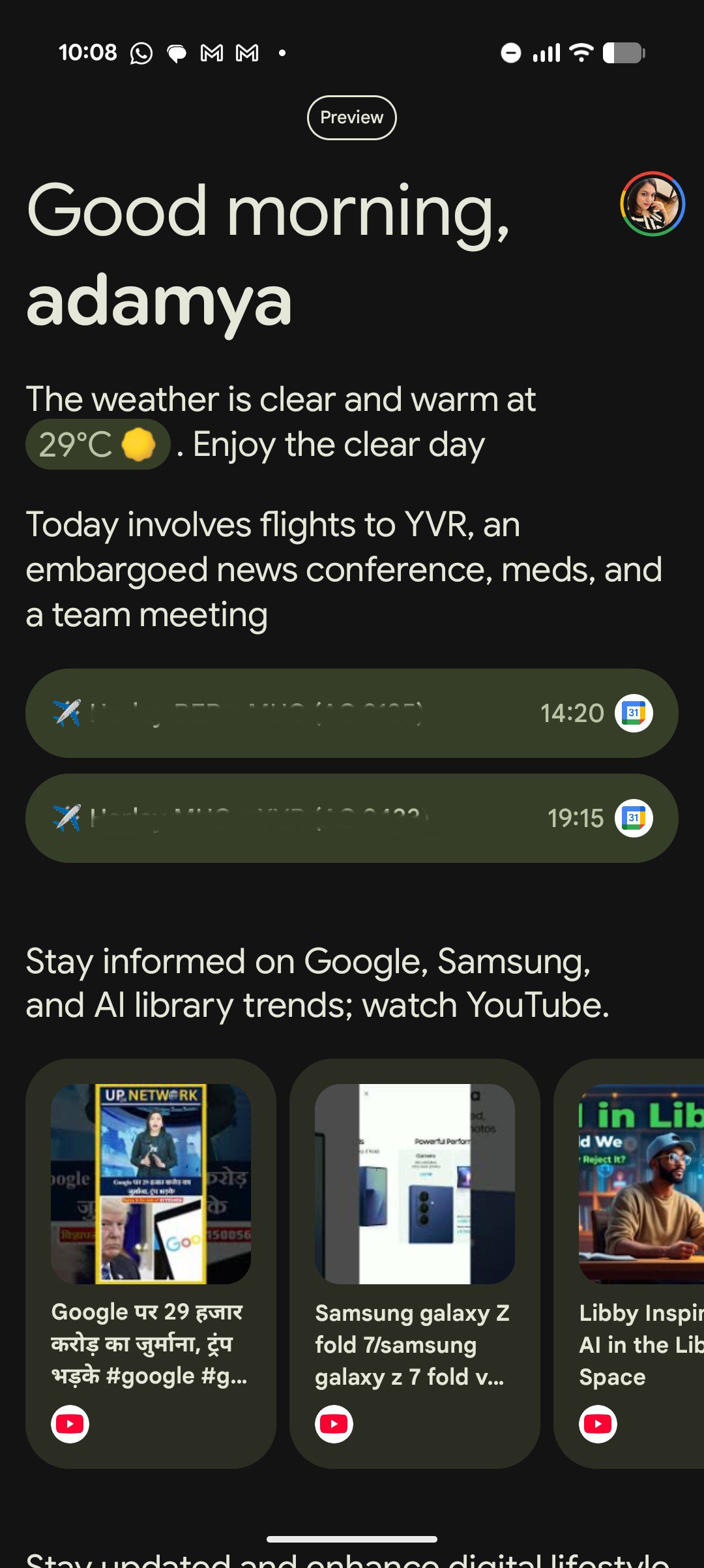Open the 19:15 flight calendar event
704x1568 pixels.
(351, 818)
